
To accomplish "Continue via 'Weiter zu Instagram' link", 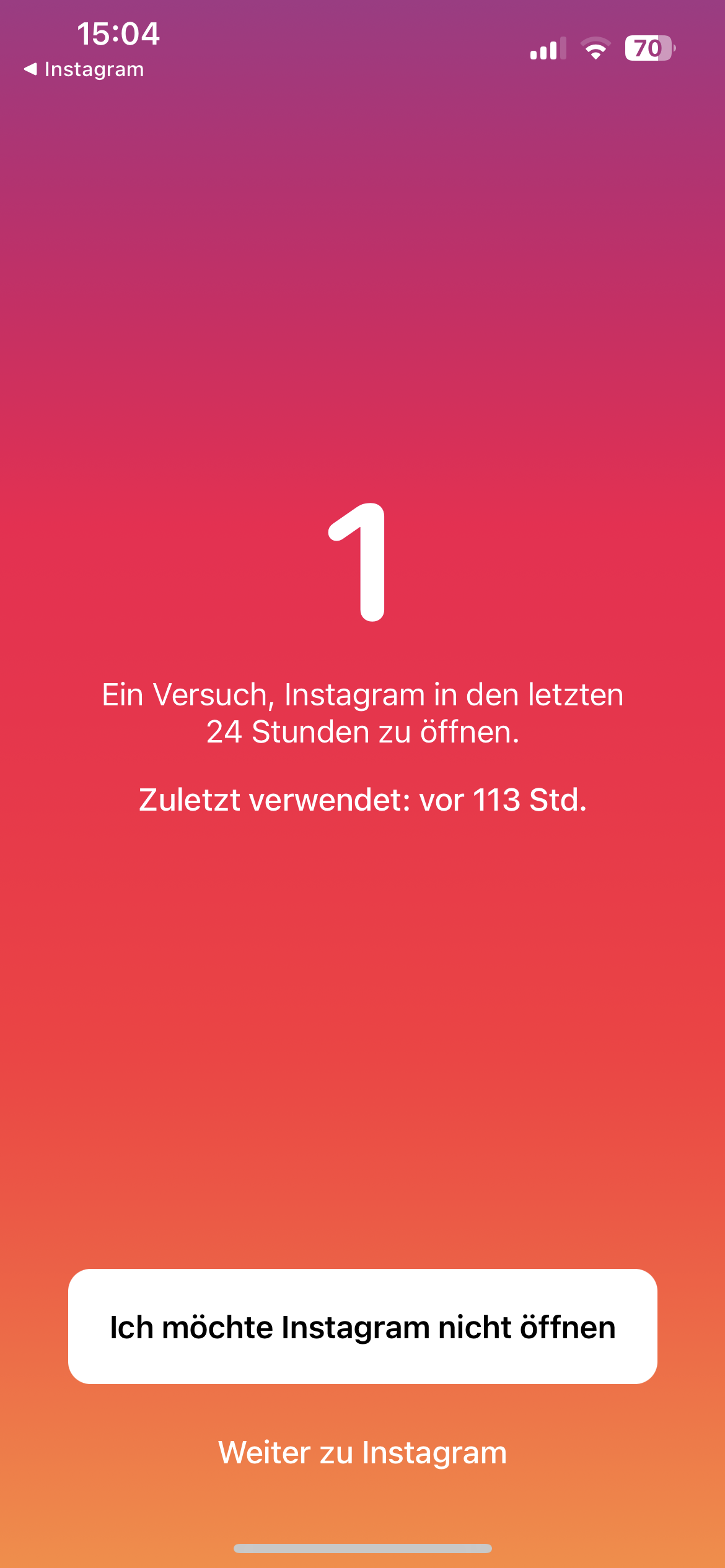I will tap(362, 1453).
